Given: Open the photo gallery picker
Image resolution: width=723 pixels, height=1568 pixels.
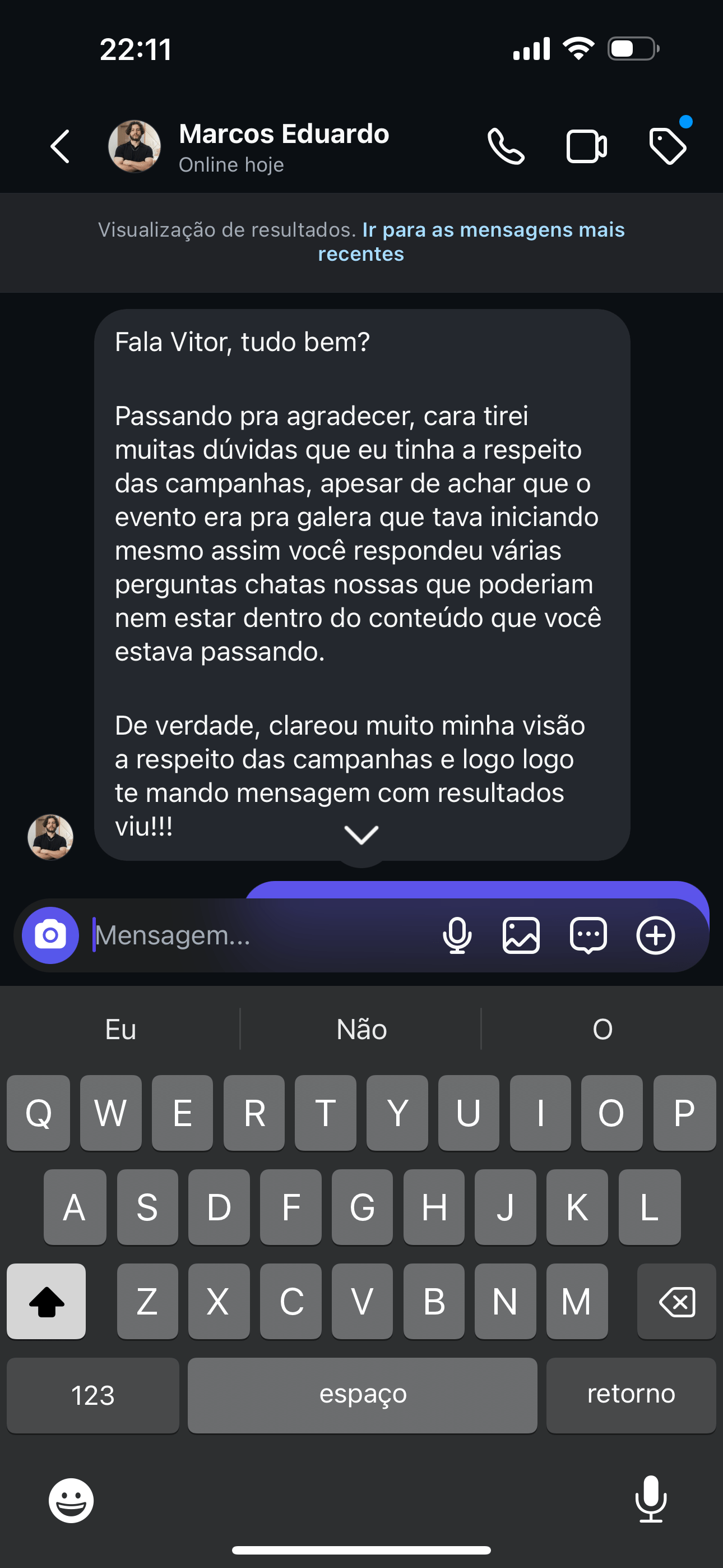Looking at the screenshot, I should (x=521, y=935).
